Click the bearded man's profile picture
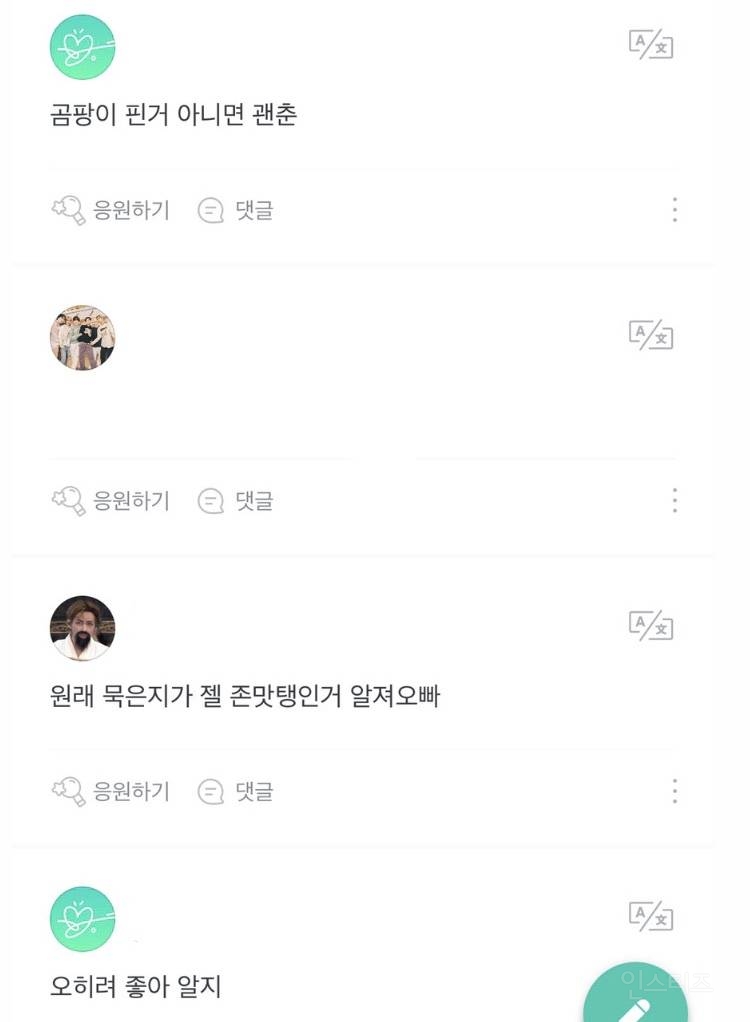Image resolution: width=750 pixels, height=1022 pixels. (x=82, y=628)
